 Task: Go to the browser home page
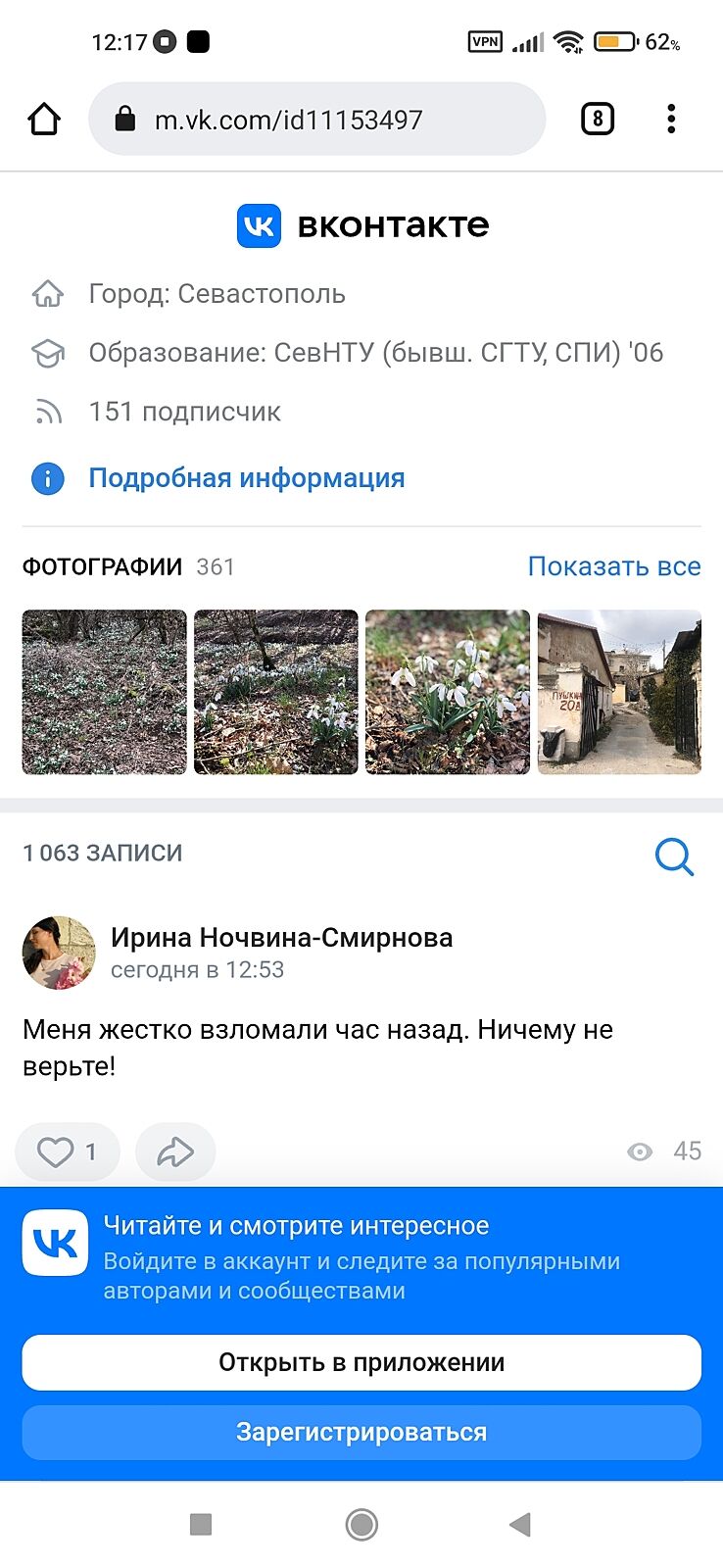(44, 120)
